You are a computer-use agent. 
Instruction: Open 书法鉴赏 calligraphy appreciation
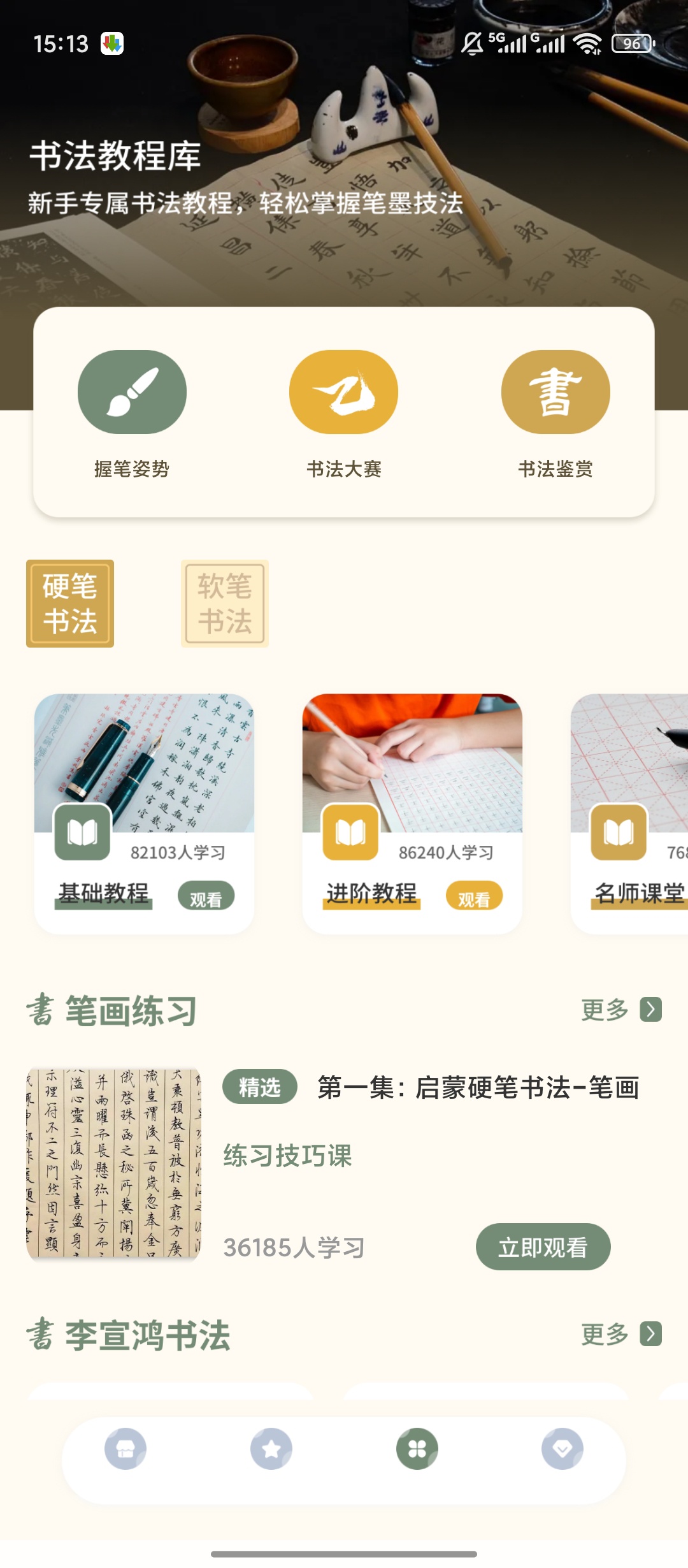[x=555, y=414]
